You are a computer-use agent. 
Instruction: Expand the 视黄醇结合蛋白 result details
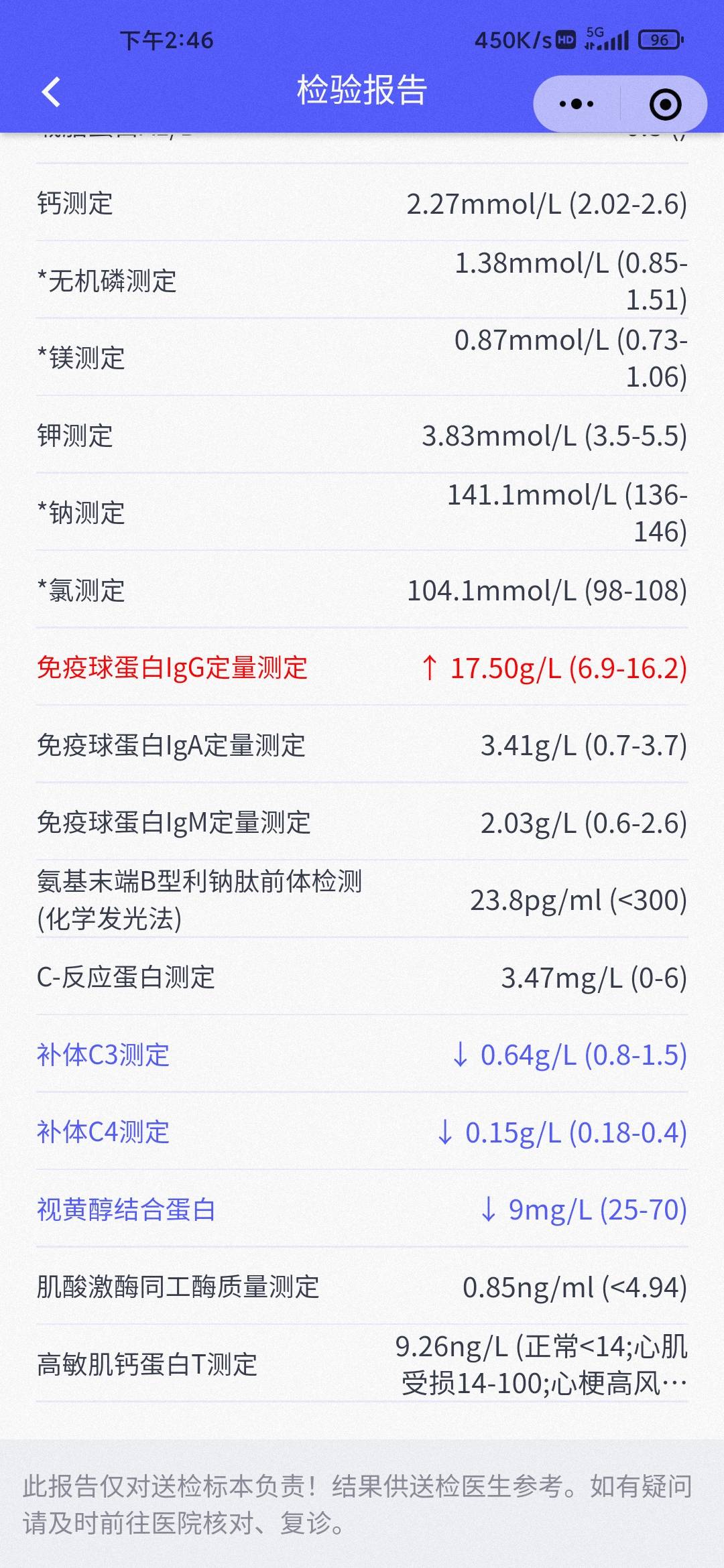click(362, 1212)
